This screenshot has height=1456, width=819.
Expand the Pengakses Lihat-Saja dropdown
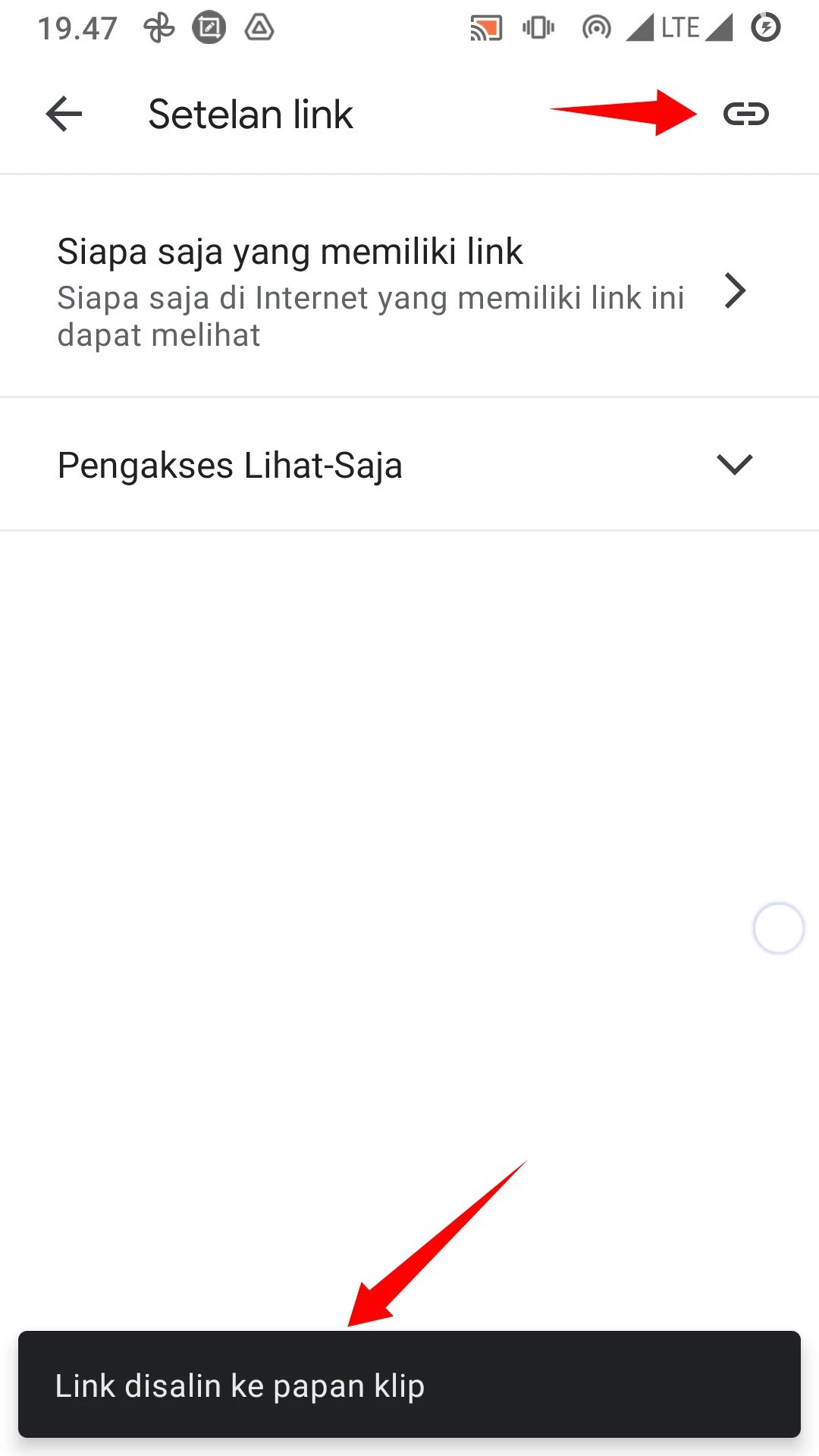733,464
